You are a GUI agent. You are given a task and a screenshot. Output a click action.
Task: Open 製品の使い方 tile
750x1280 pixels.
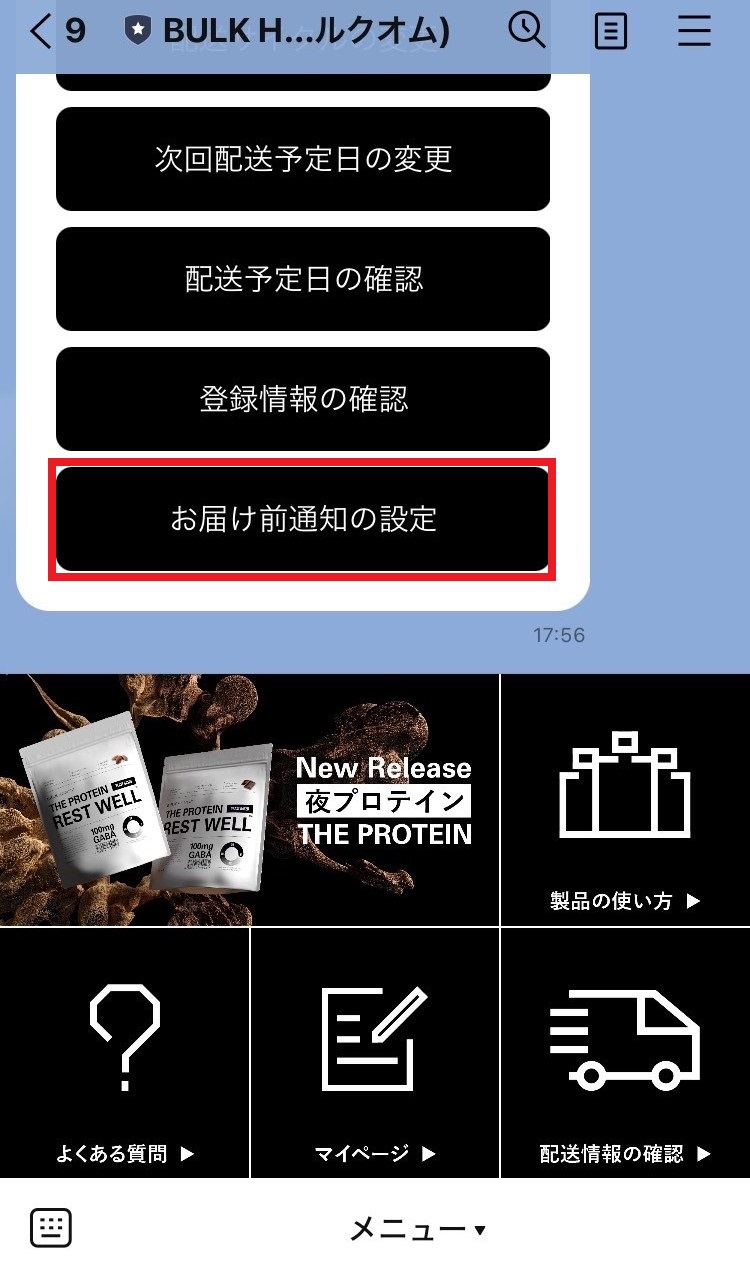click(x=625, y=800)
